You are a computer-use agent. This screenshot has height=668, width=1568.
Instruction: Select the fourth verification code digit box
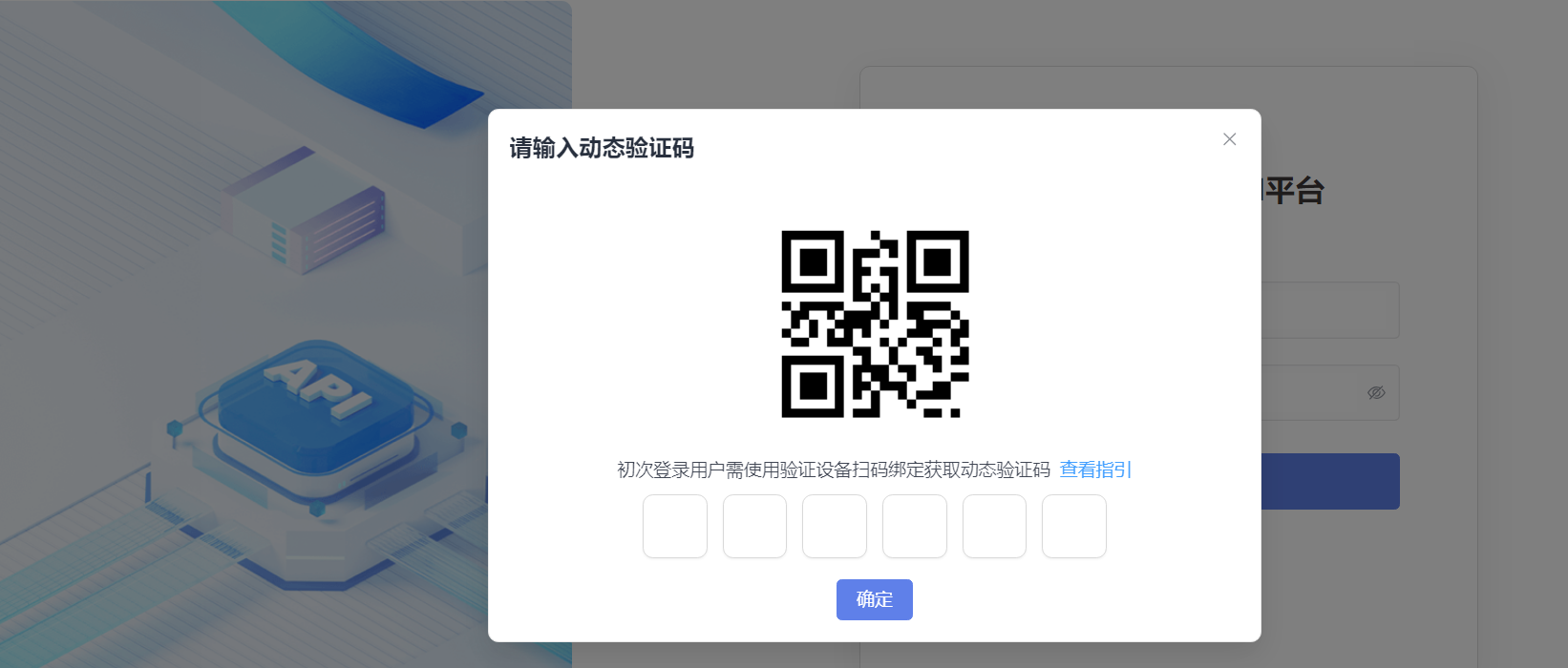click(x=915, y=526)
